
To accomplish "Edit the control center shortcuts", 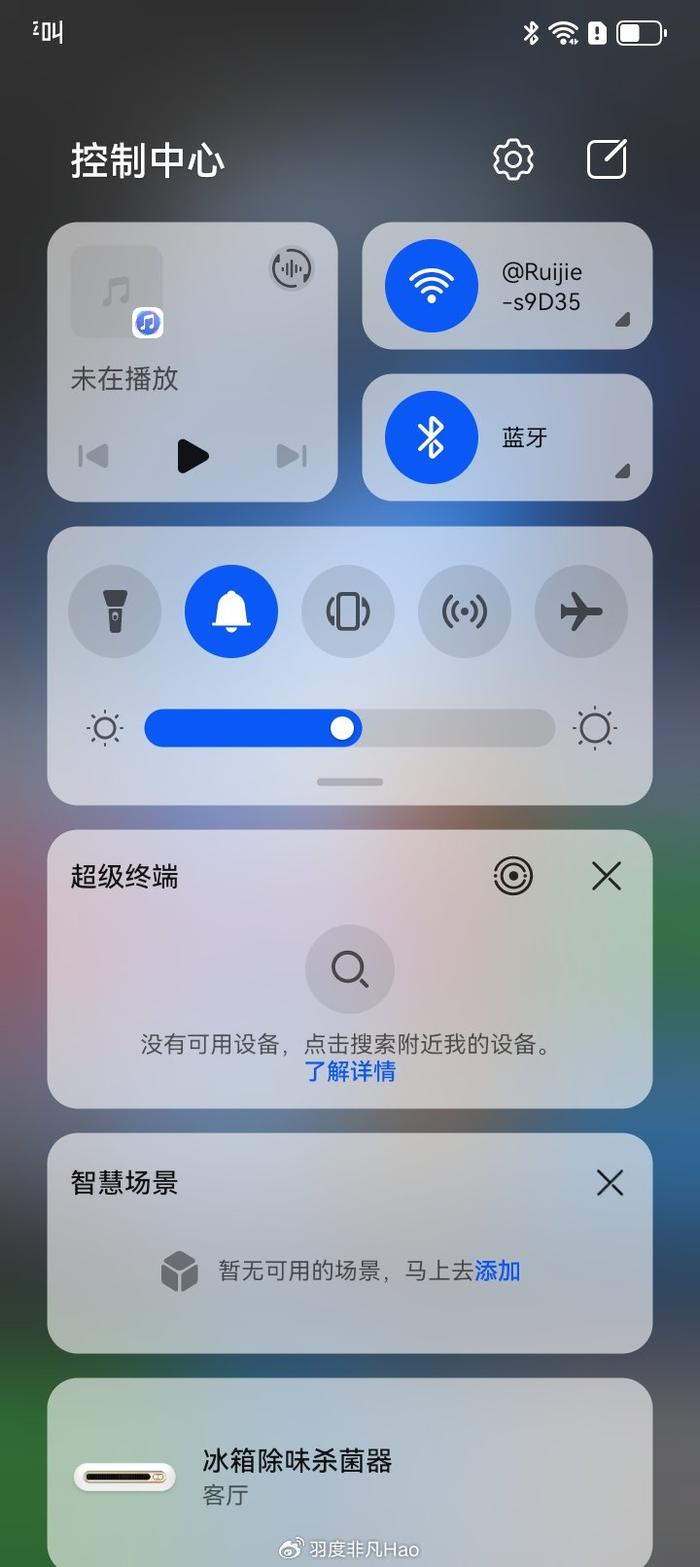I will click(x=606, y=160).
